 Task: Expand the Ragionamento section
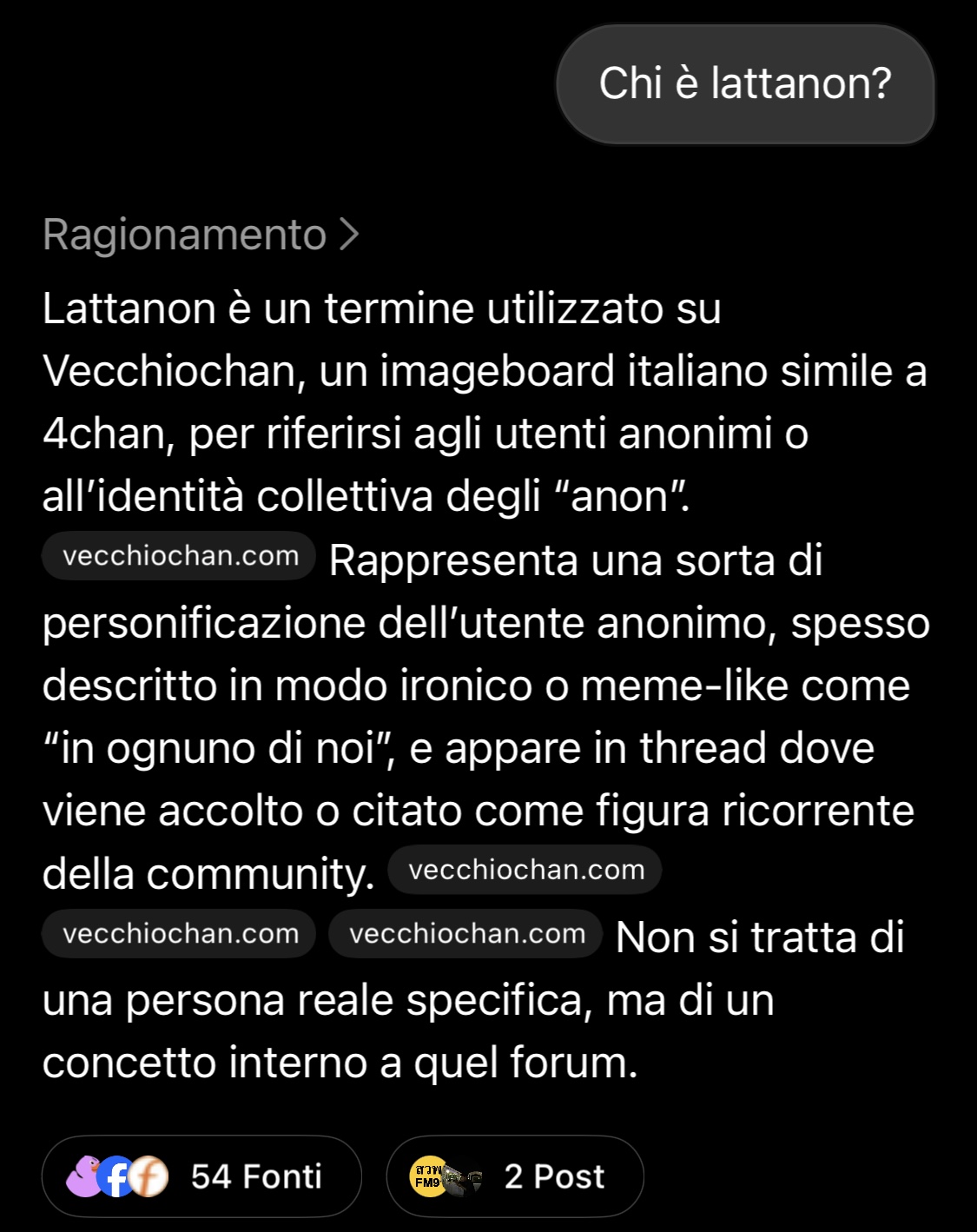[201, 235]
